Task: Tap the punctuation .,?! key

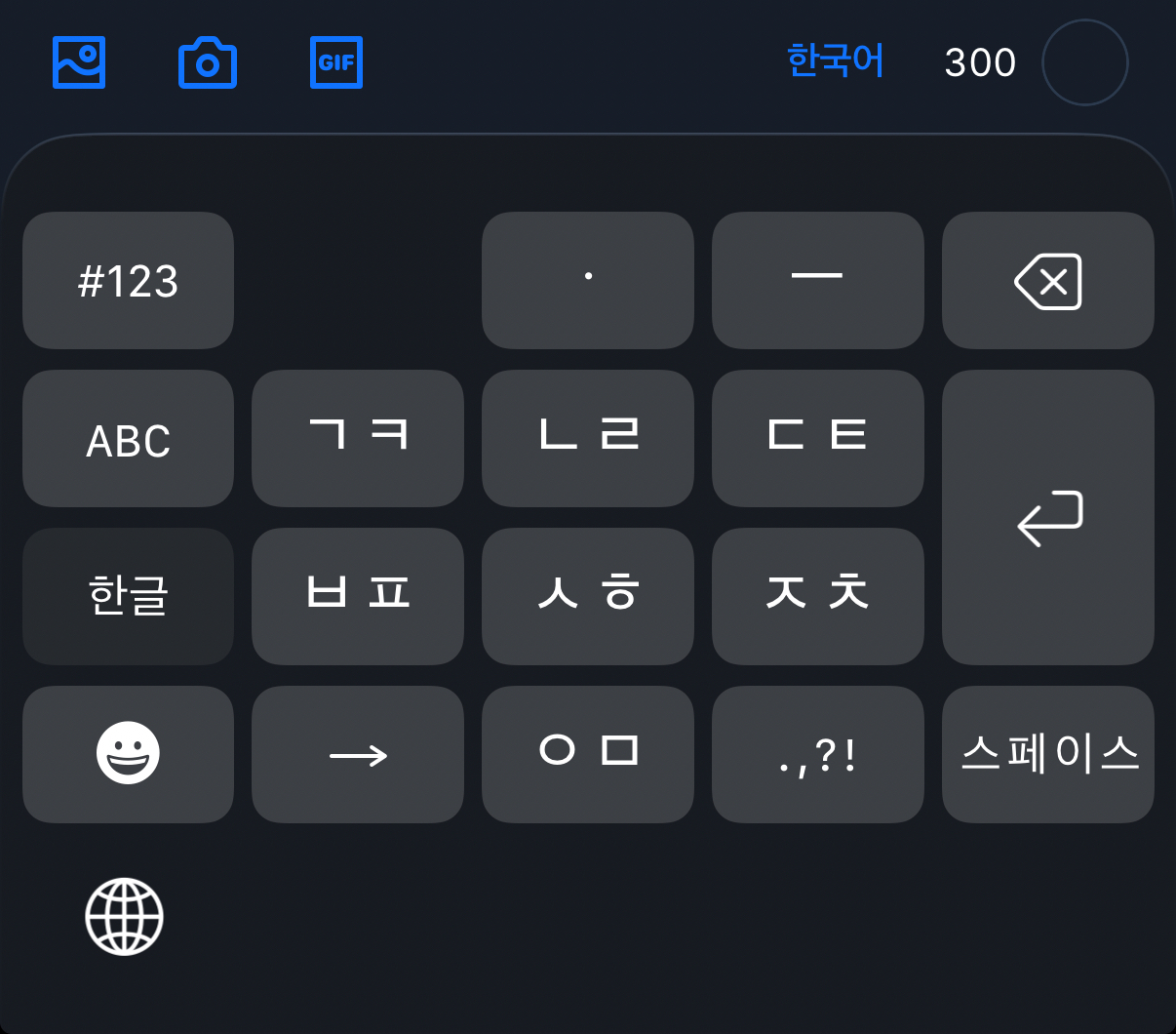Action: click(x=818, y=754)
